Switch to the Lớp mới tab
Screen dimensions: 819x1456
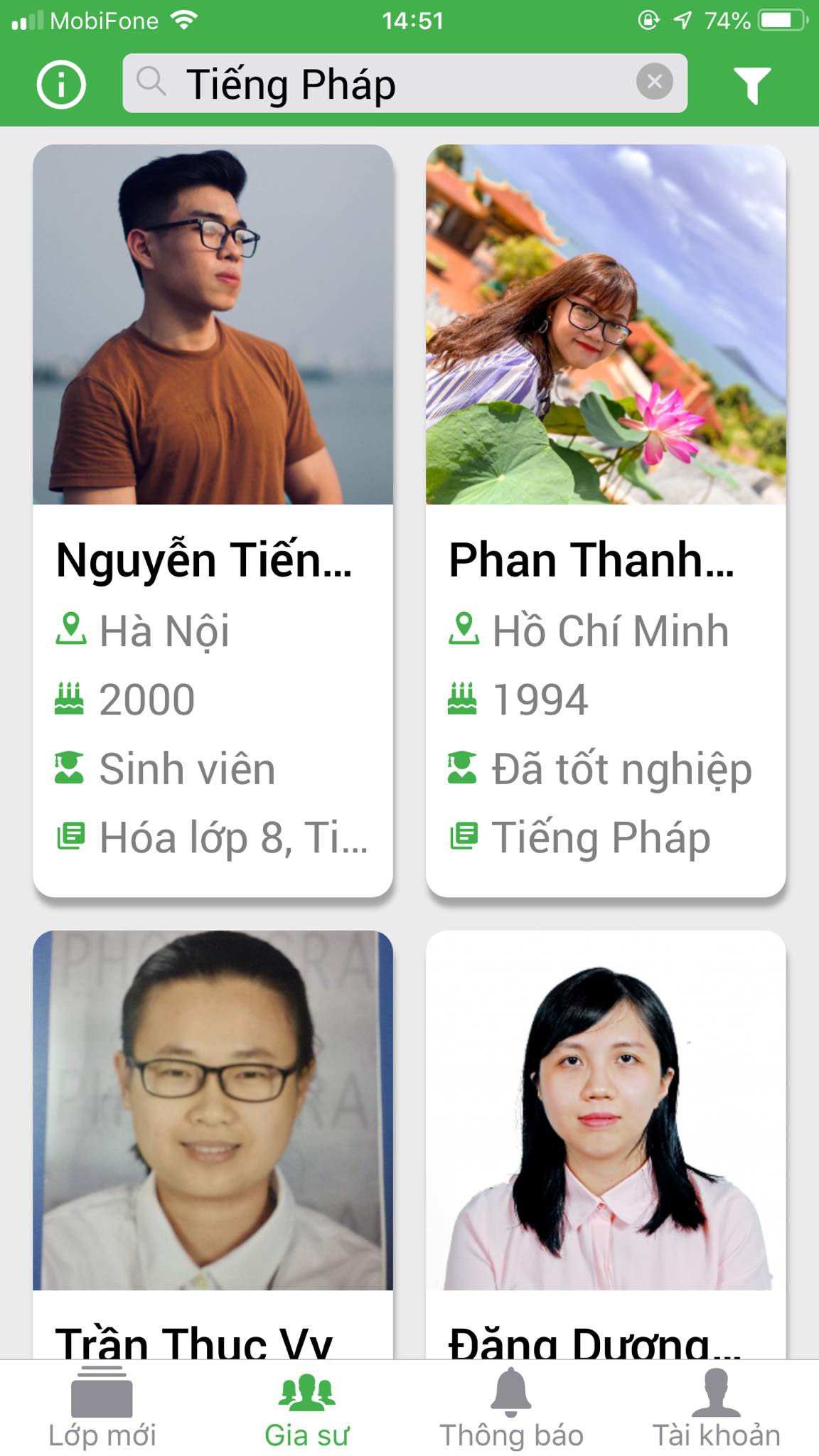tap(102, 1409)
